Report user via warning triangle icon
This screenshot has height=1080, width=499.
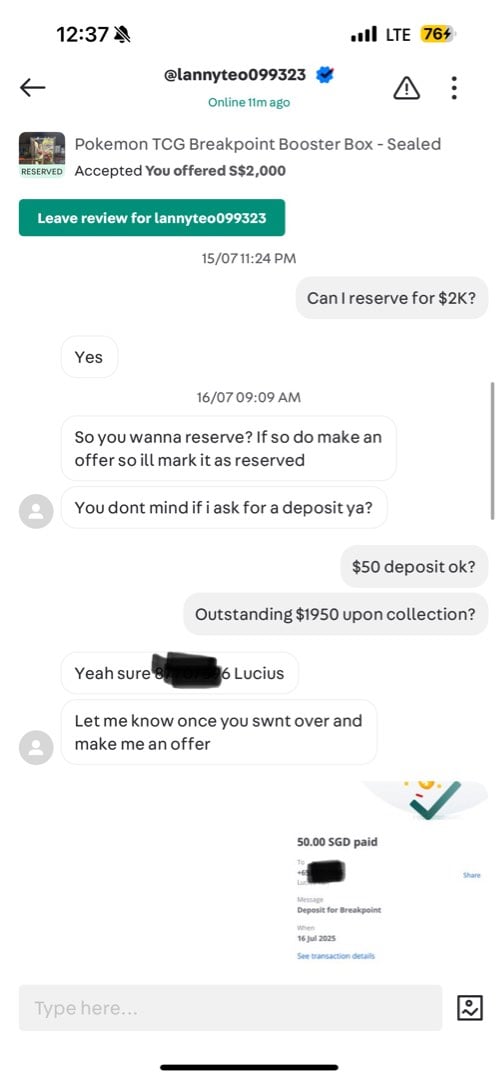(x=406, y=87)
